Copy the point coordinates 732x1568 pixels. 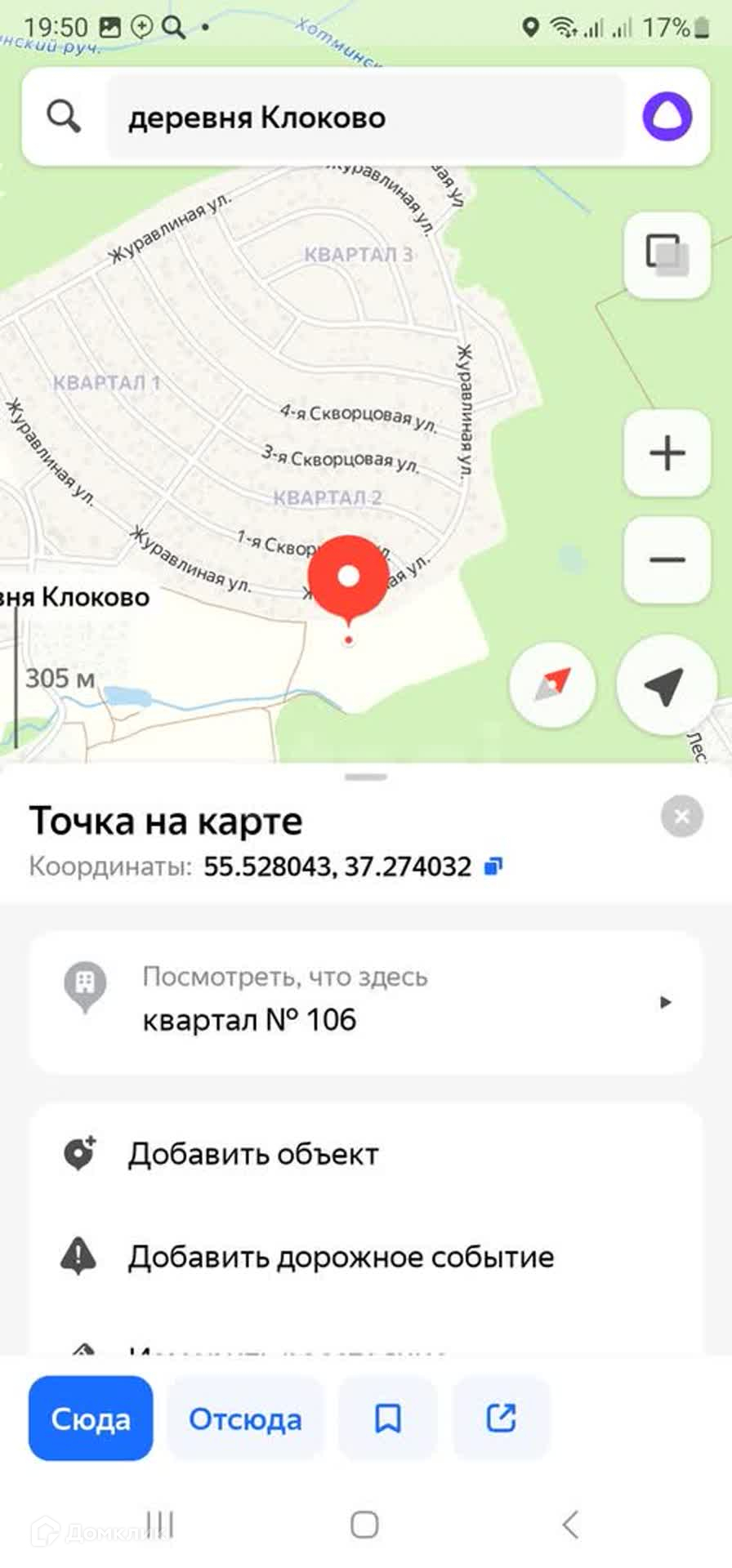click(x=493, y=866)
